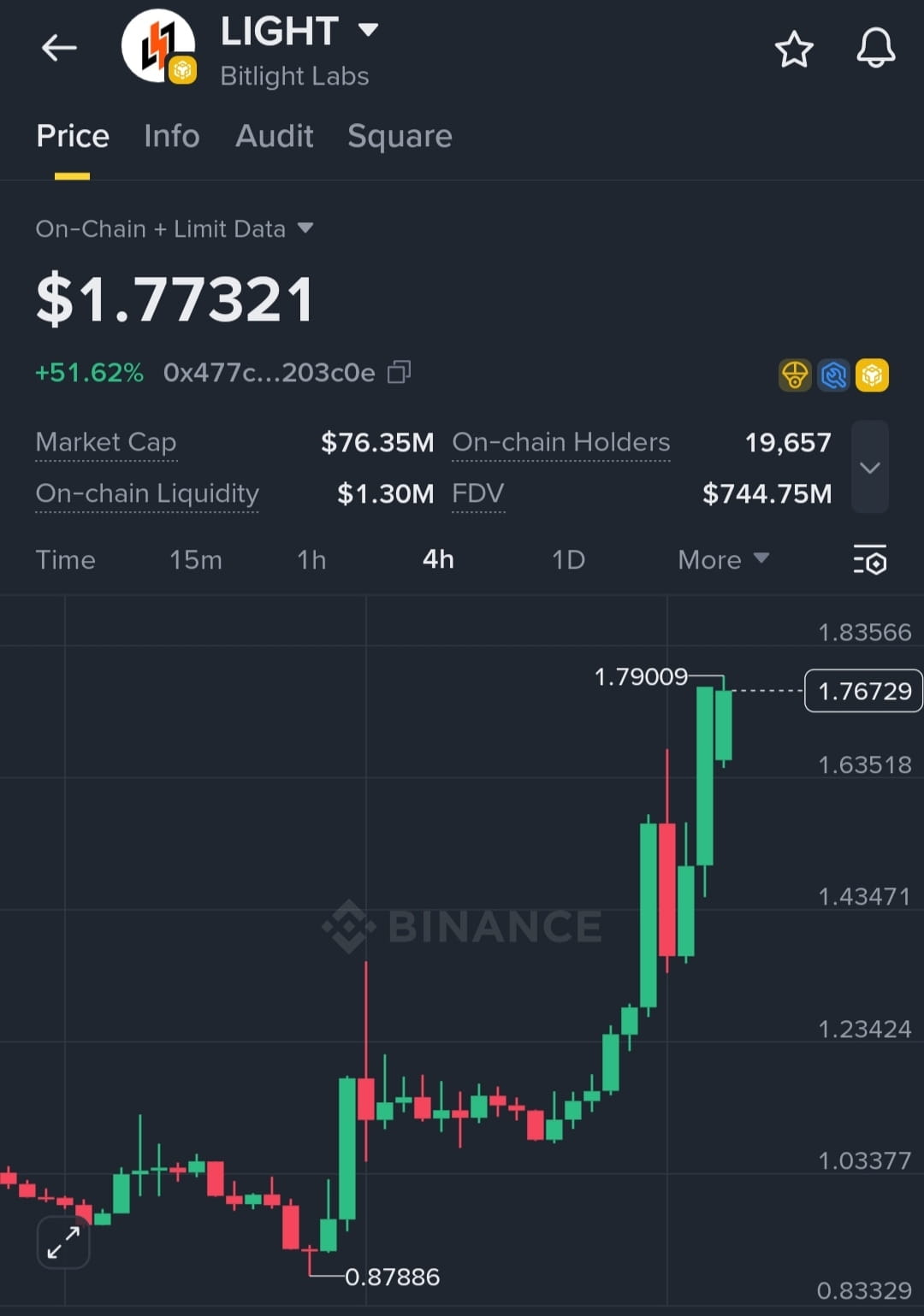The width and height of the screenshot is (924, 1316).
Task: Expand the market stats chevron
Action: pos(869,468)
